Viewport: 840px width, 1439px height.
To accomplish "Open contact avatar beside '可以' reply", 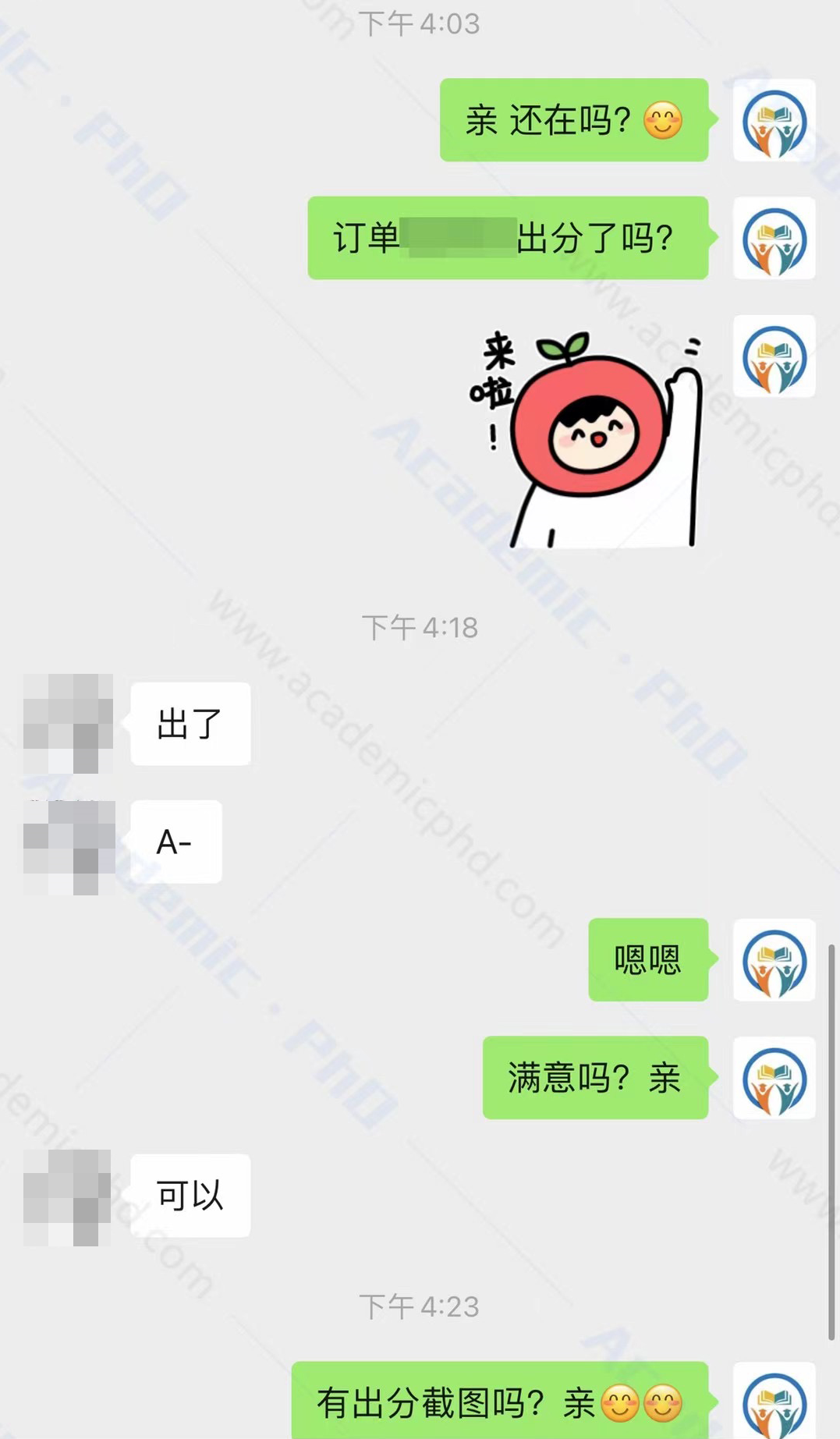I will [x=68, y=1197].
